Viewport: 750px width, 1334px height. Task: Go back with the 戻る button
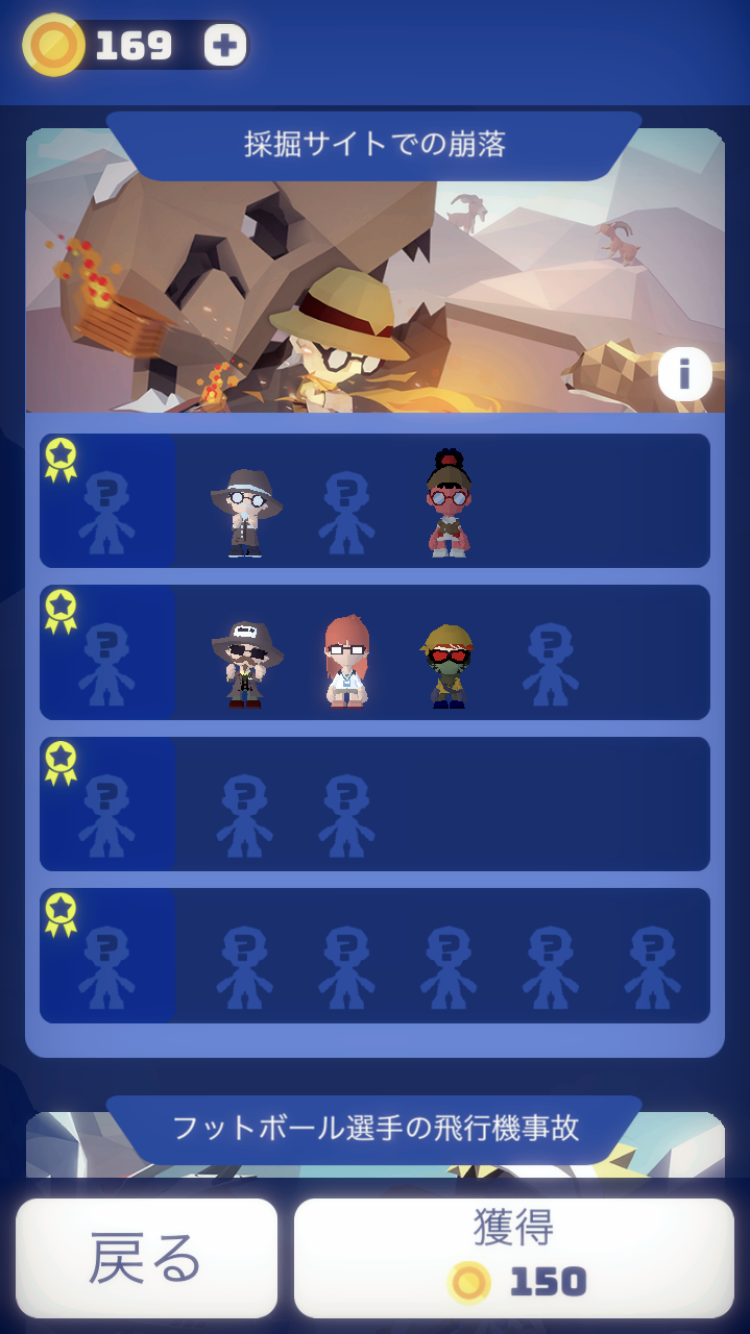click(x=146, y=1258)
